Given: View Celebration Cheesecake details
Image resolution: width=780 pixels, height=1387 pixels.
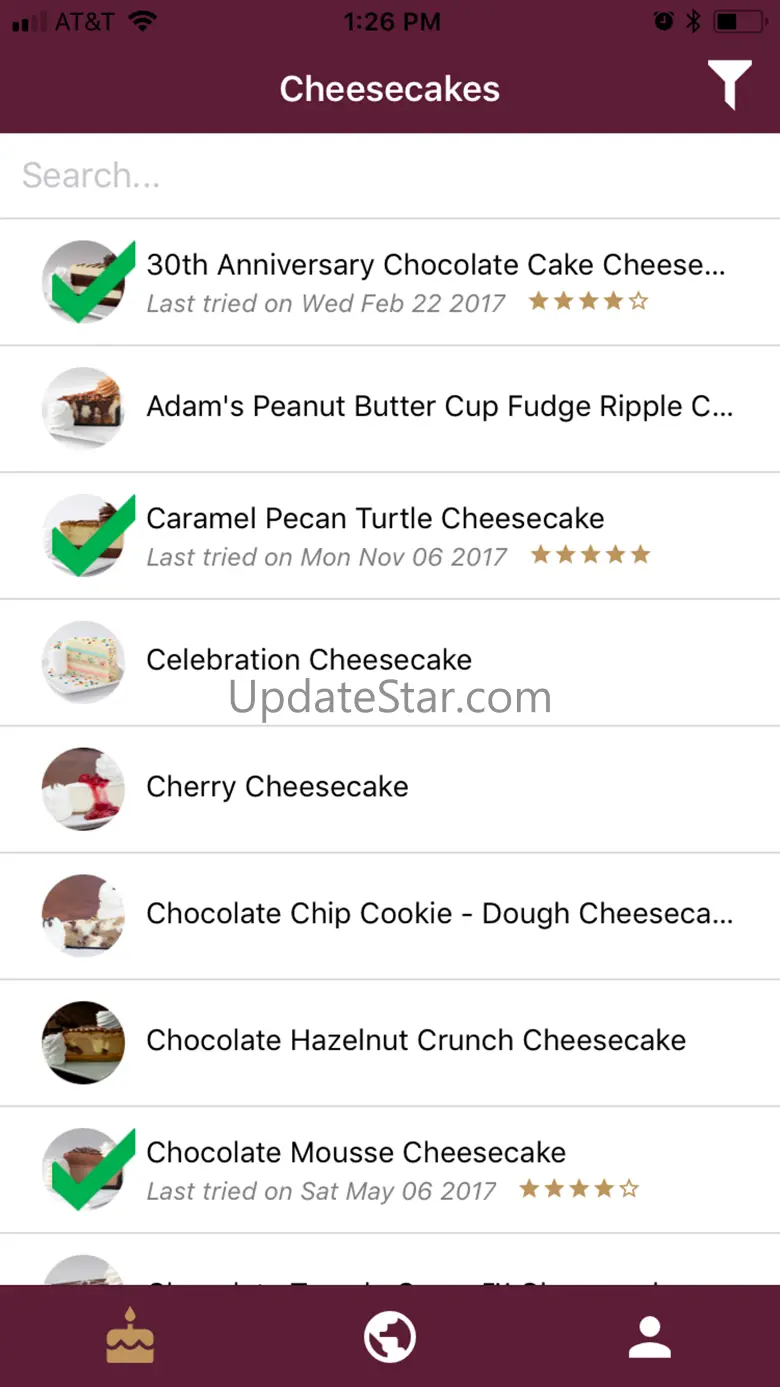Looking at the screenshot, I should [309, 660].
